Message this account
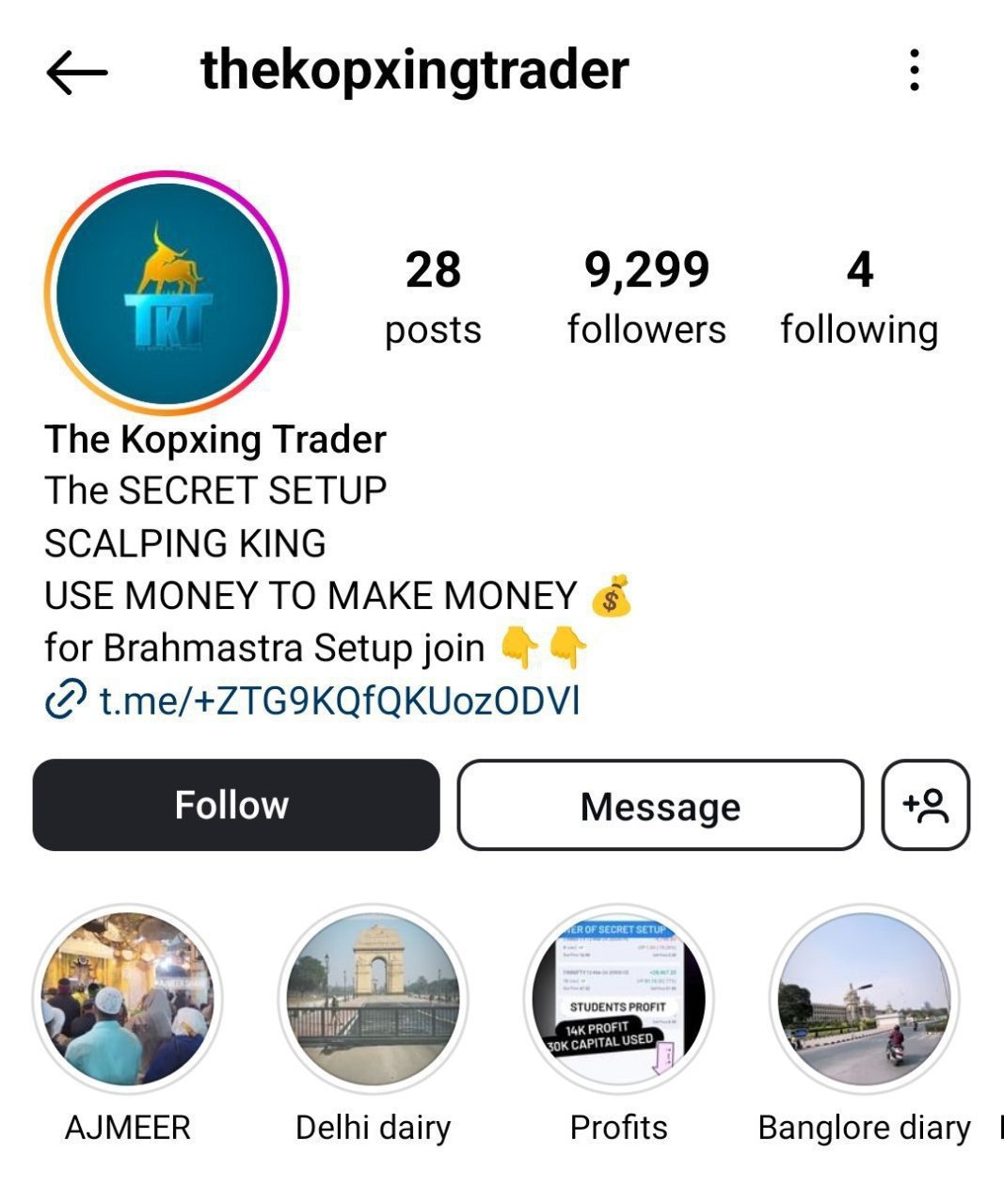 point(660,806)
